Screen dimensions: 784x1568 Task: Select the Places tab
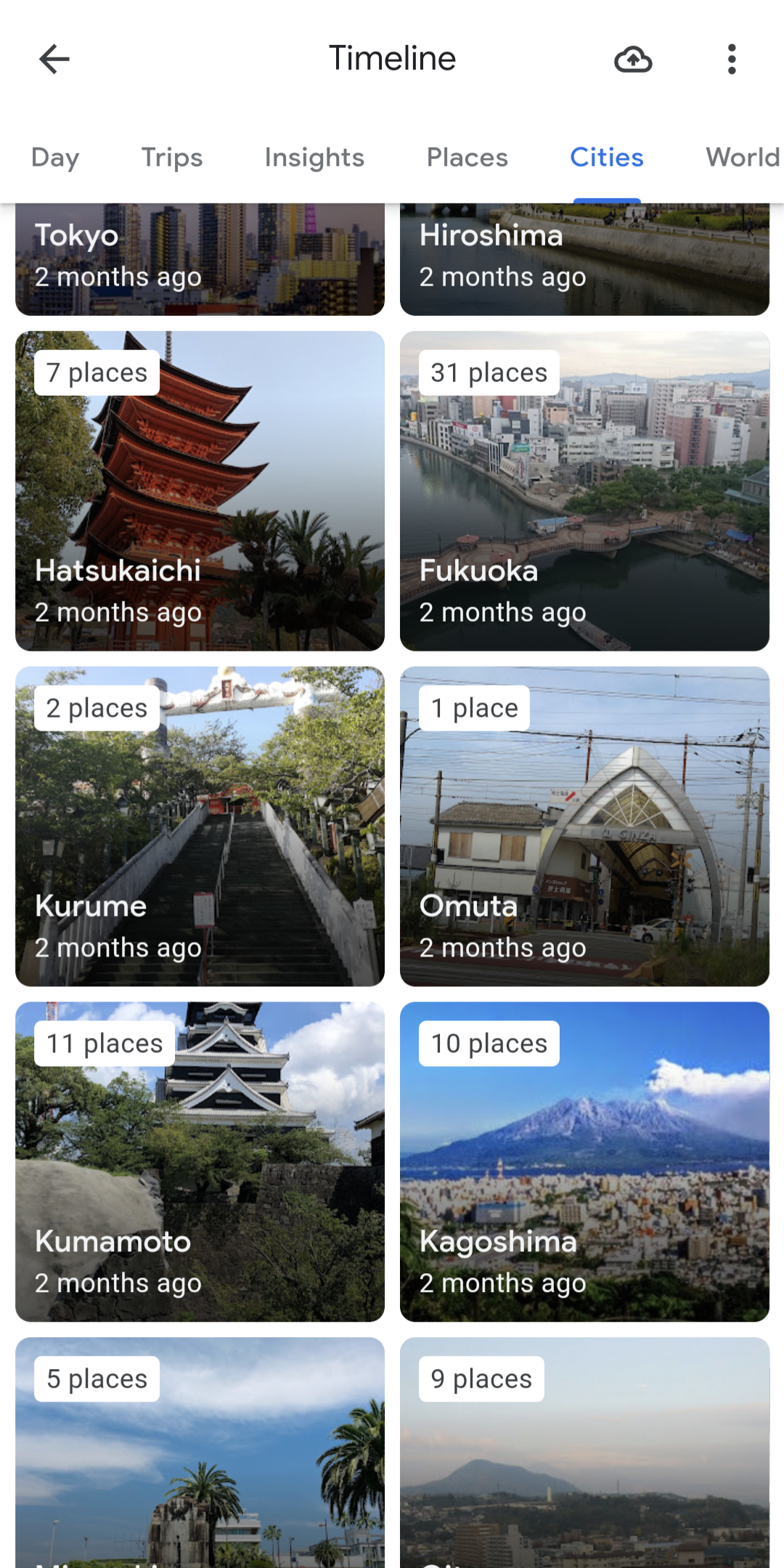tap(467, 158)
